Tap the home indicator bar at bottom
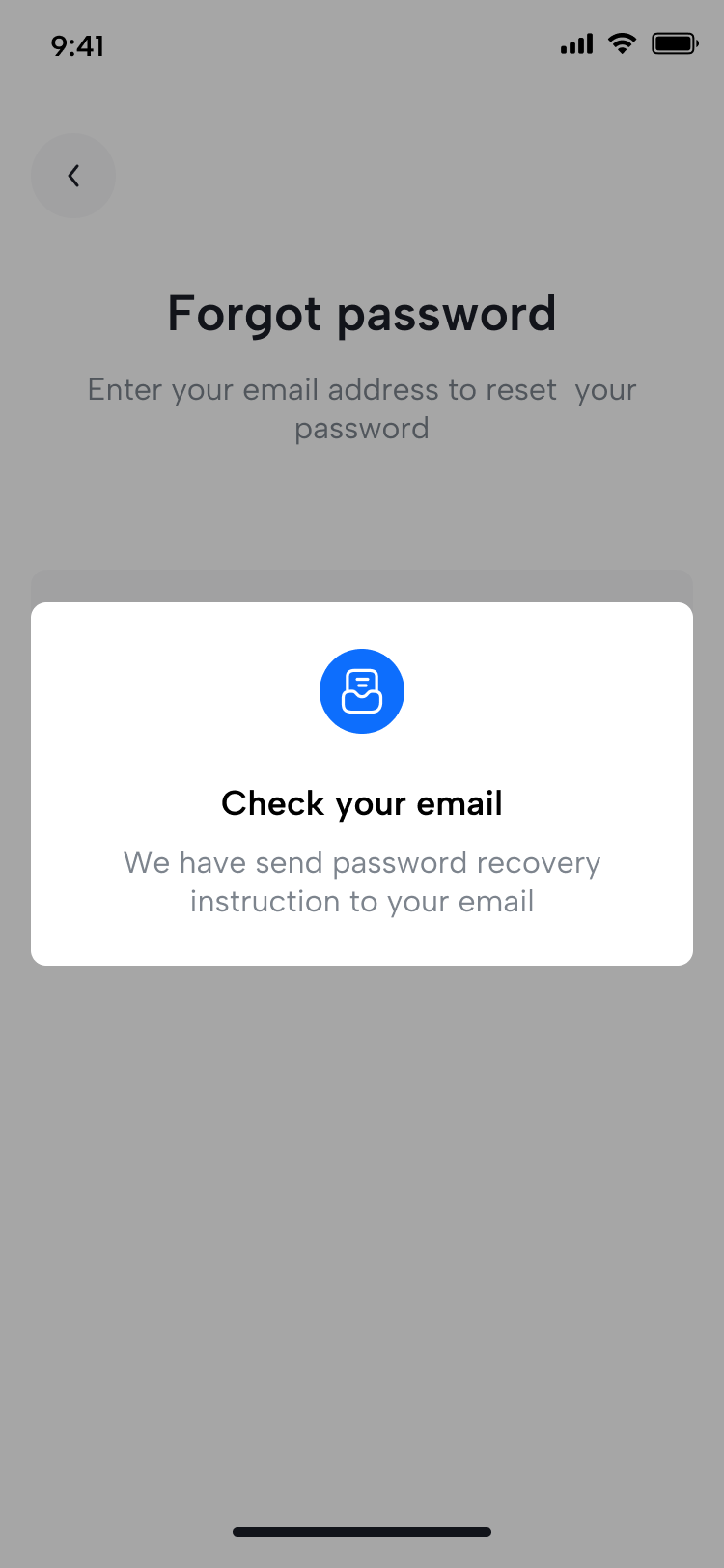 pyautogui.click(x=362, y=1531)
